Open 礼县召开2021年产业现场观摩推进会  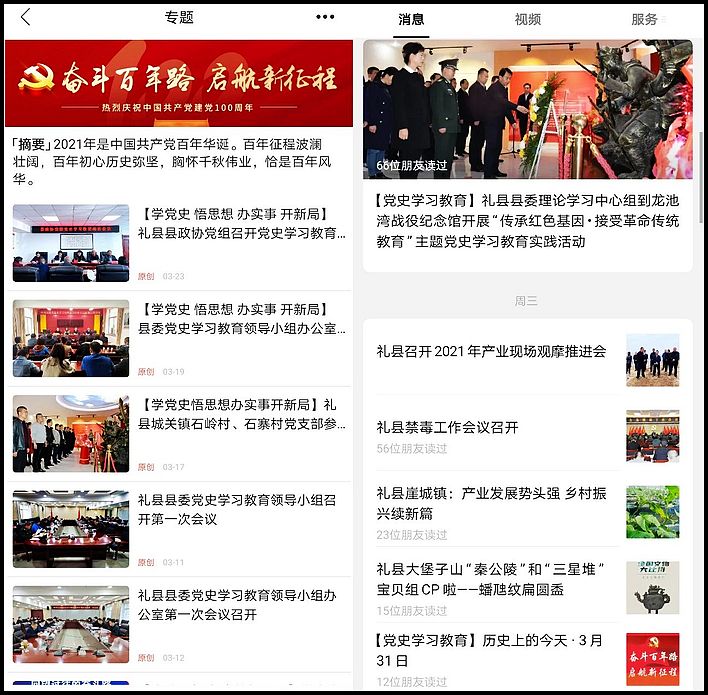pyautogui.click(x=491, y=351)
